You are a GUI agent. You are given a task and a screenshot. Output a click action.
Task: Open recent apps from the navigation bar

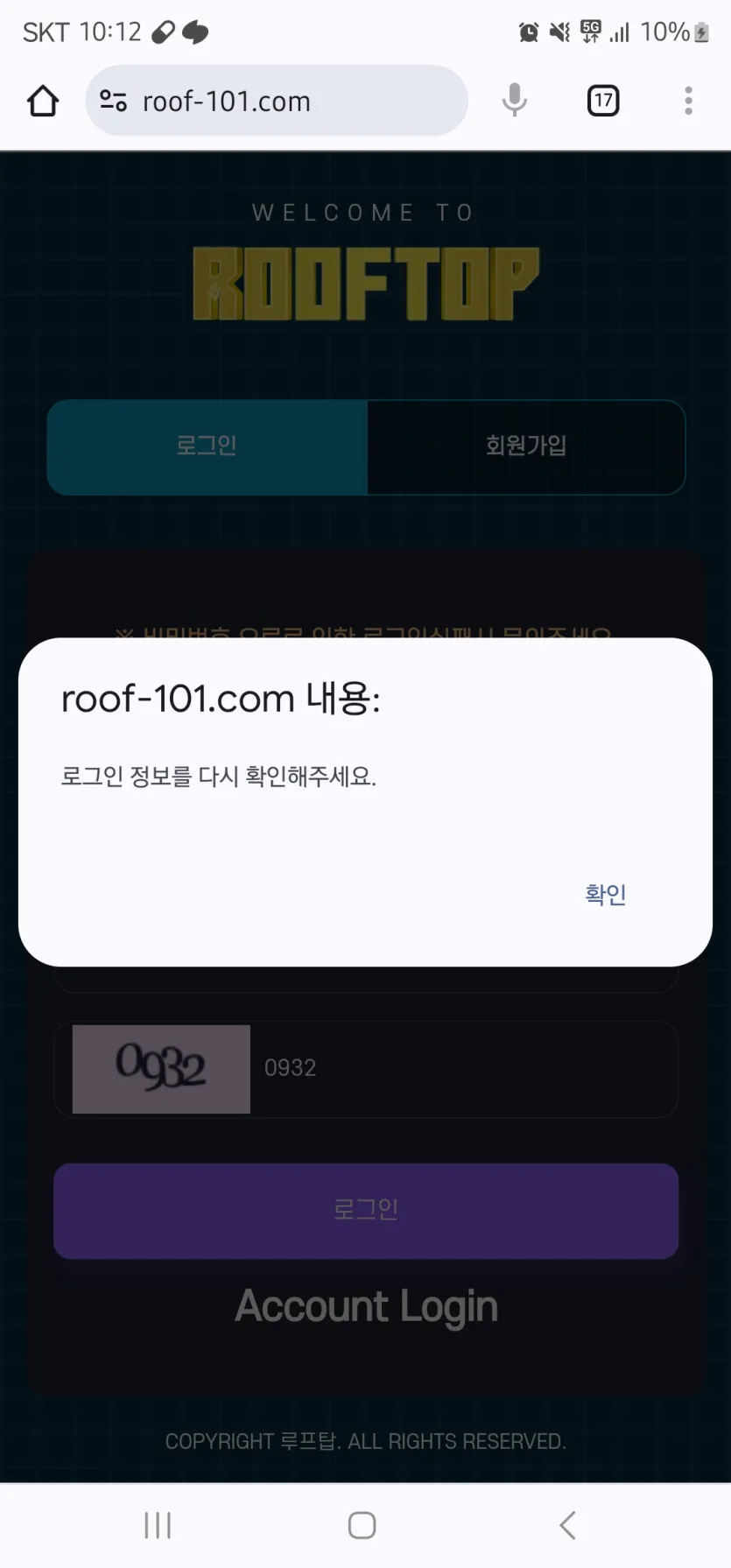pyautogui.click(x=158, y=1525)
